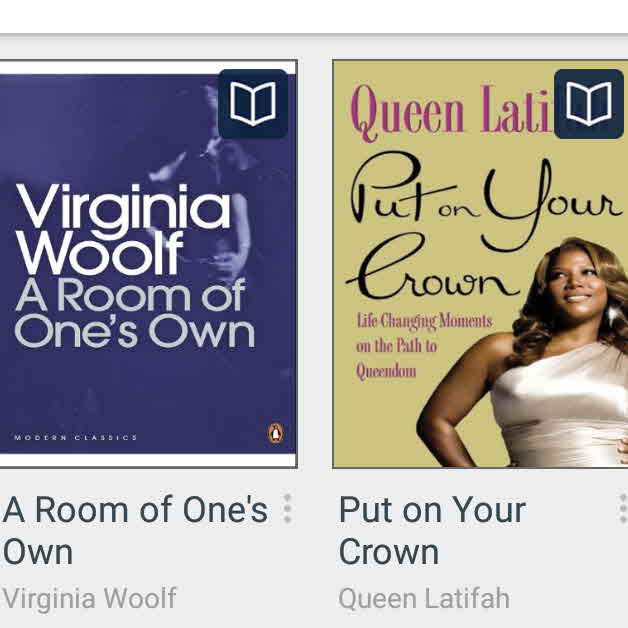Open A Room of One's Own book cover
This screenshot has width=628, height=628.
tap(147, 265)
